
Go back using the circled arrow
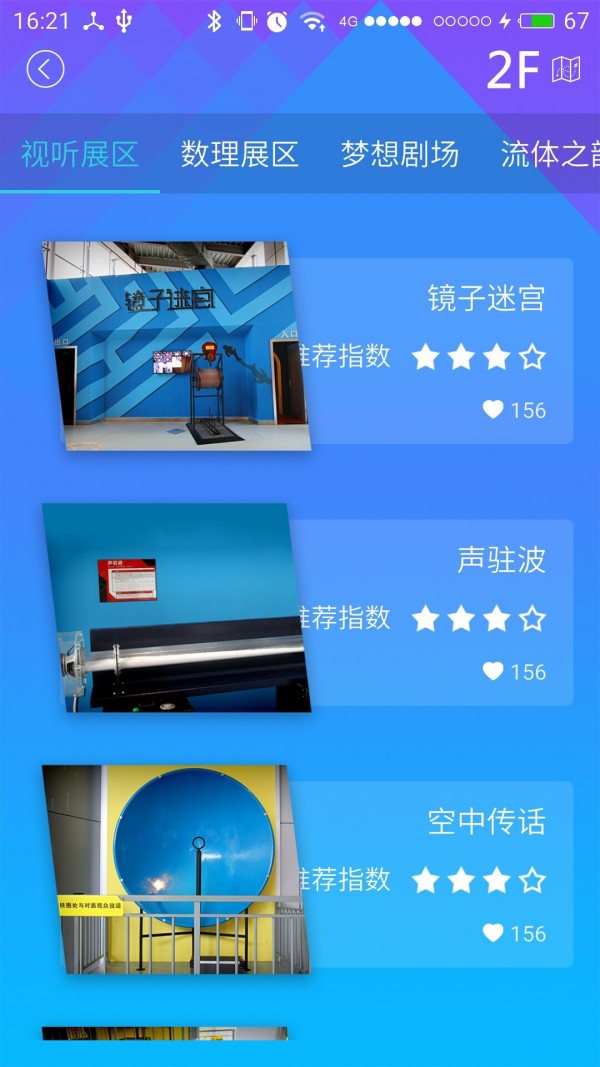pos(45,69)
